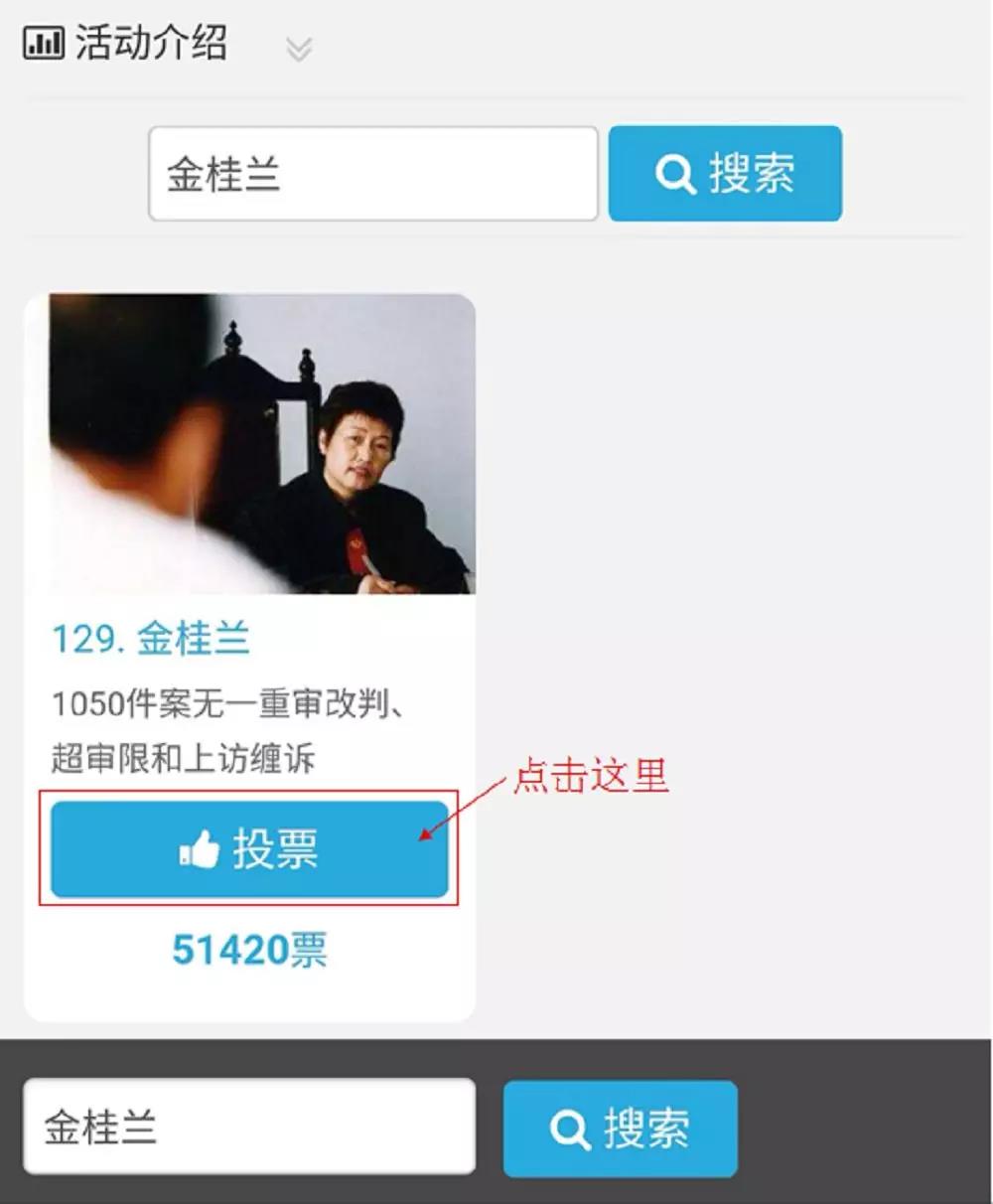Screen dimensions: 993x1204
Task: Tap 搜索 in the dark footer bar
Action: point(620,1129)
